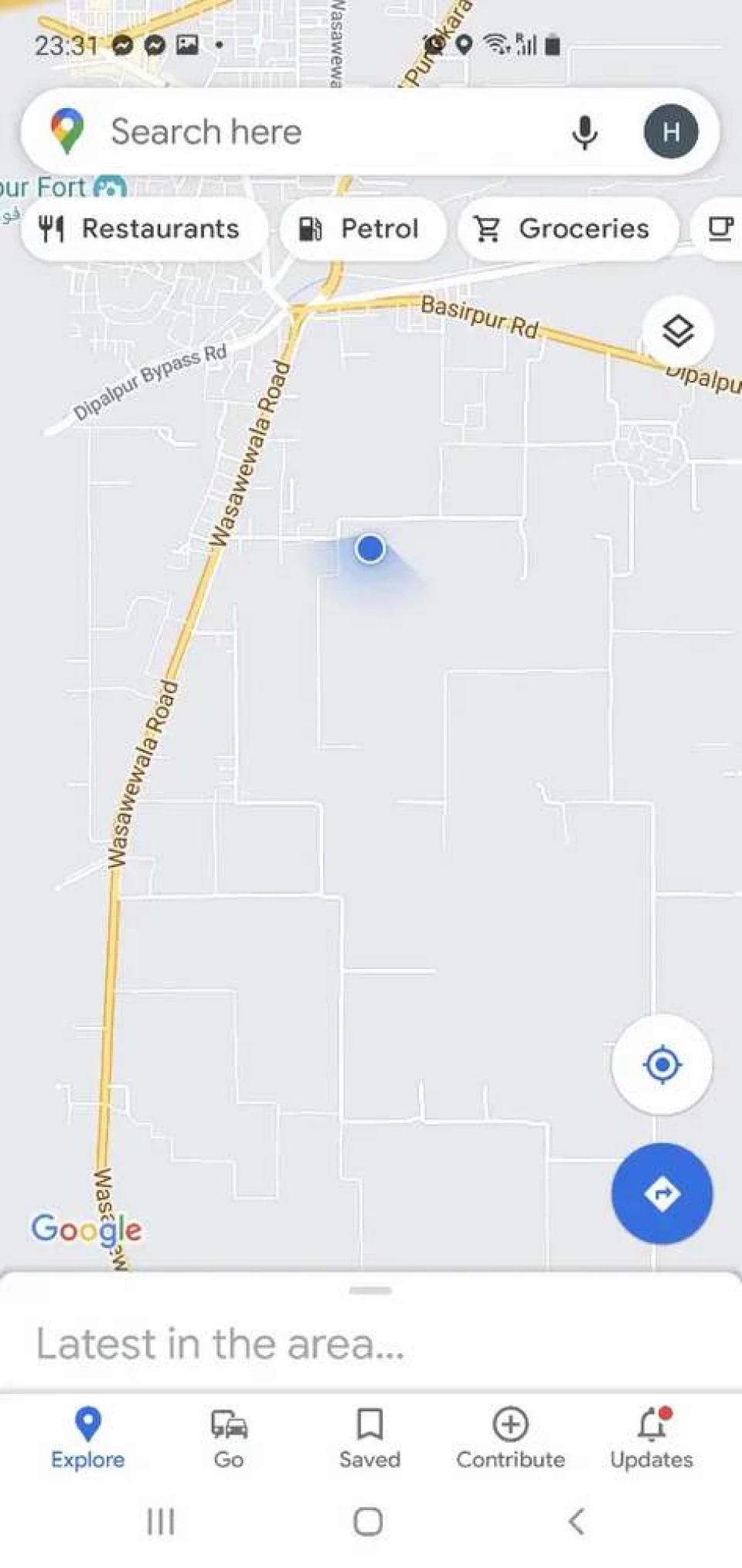Select the Groceries chip
The height and width of the screenshot is (1568, 742).
567,229
